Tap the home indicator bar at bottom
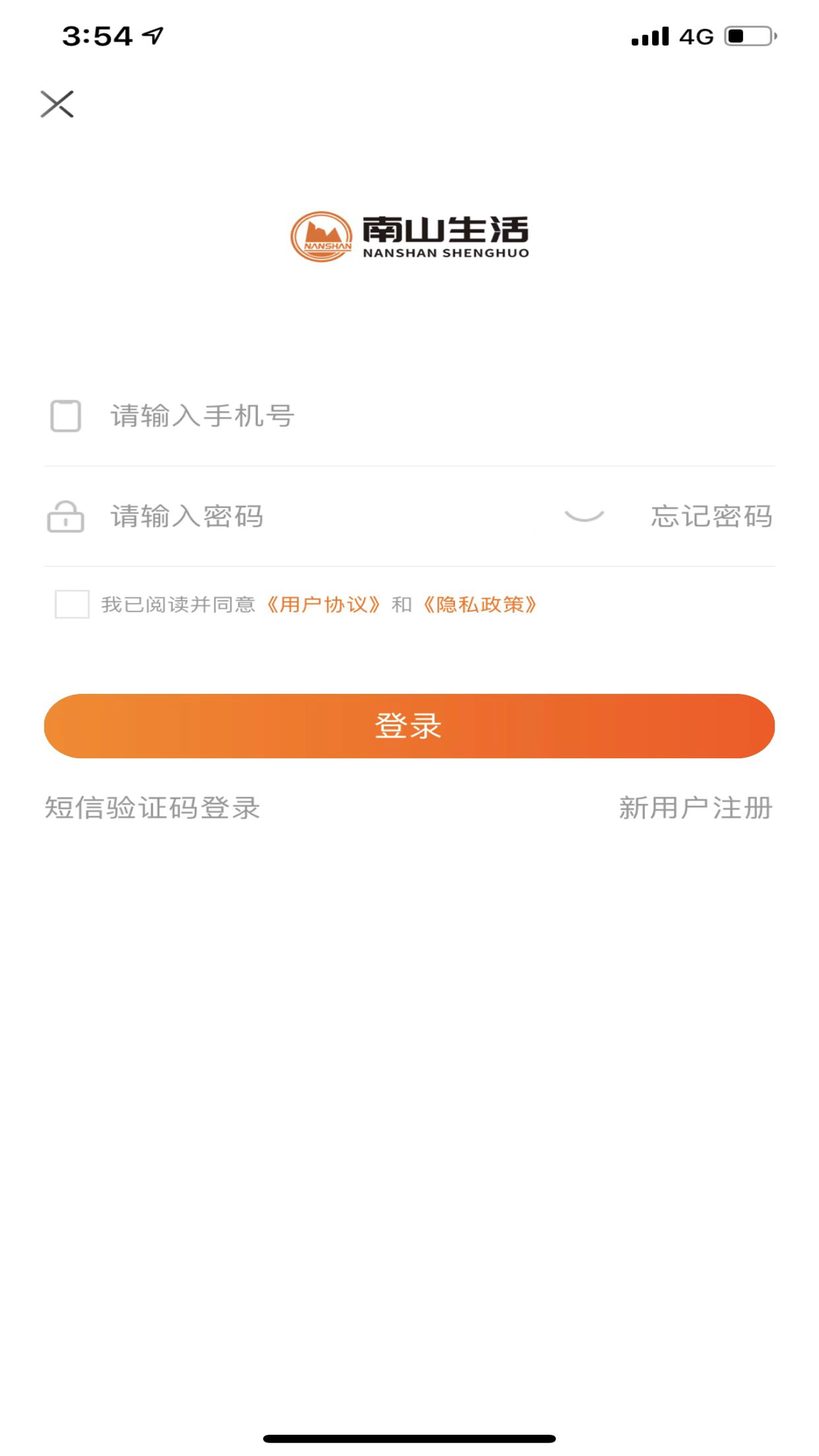 point(409,1438)
